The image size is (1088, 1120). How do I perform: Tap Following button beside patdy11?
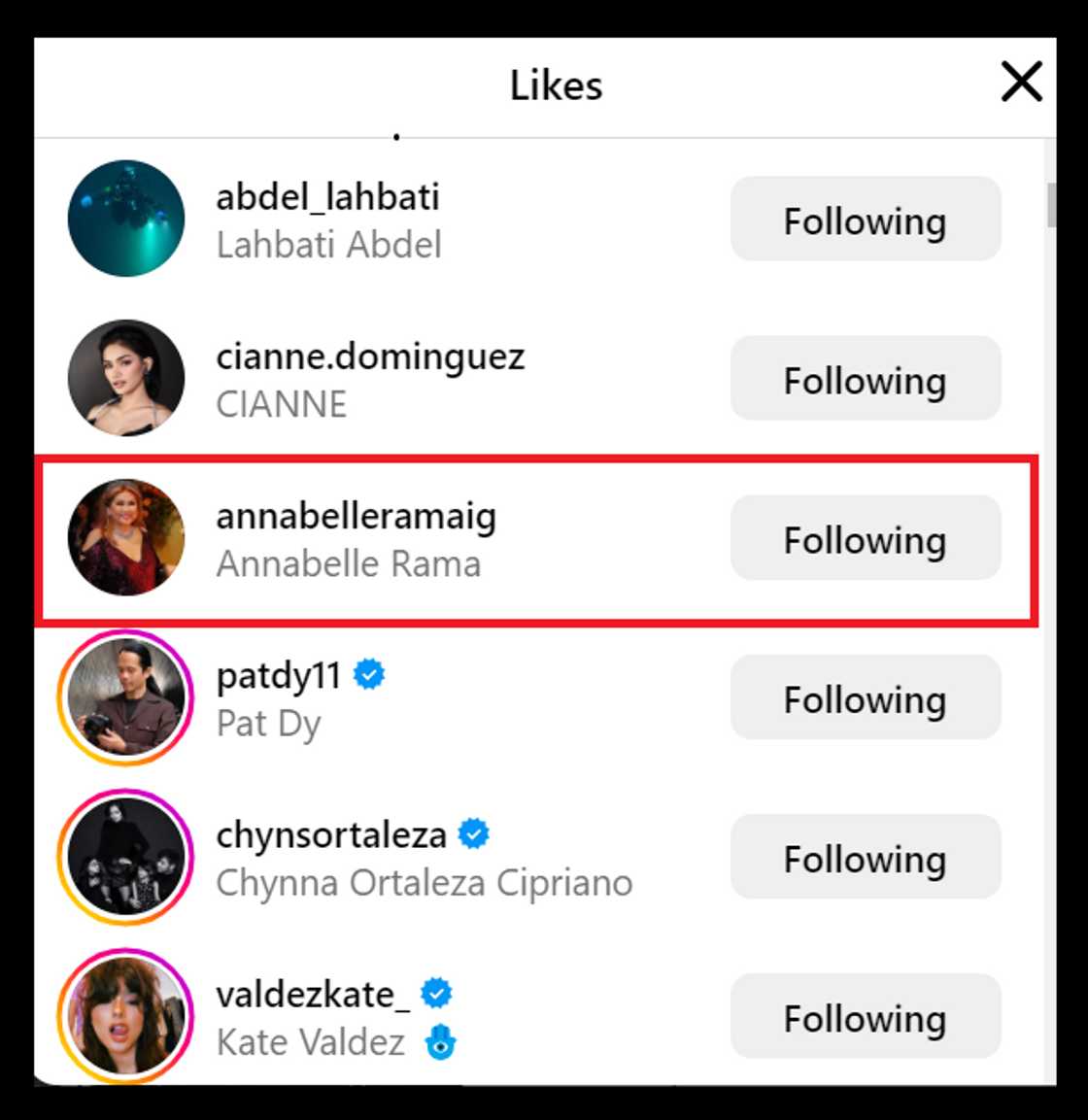[x=865, y=697]
